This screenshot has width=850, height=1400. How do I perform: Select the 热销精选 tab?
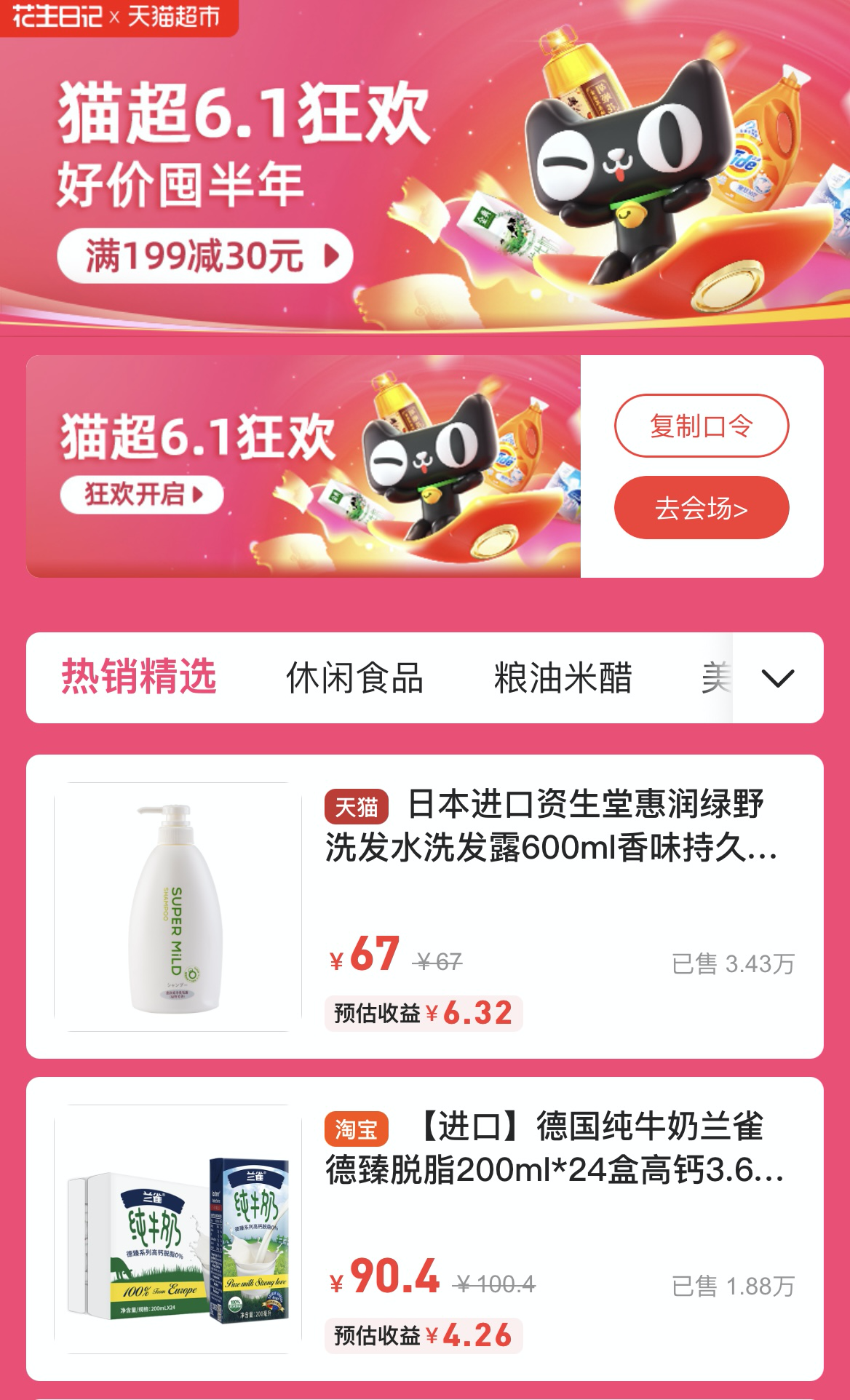pos(139,677)
